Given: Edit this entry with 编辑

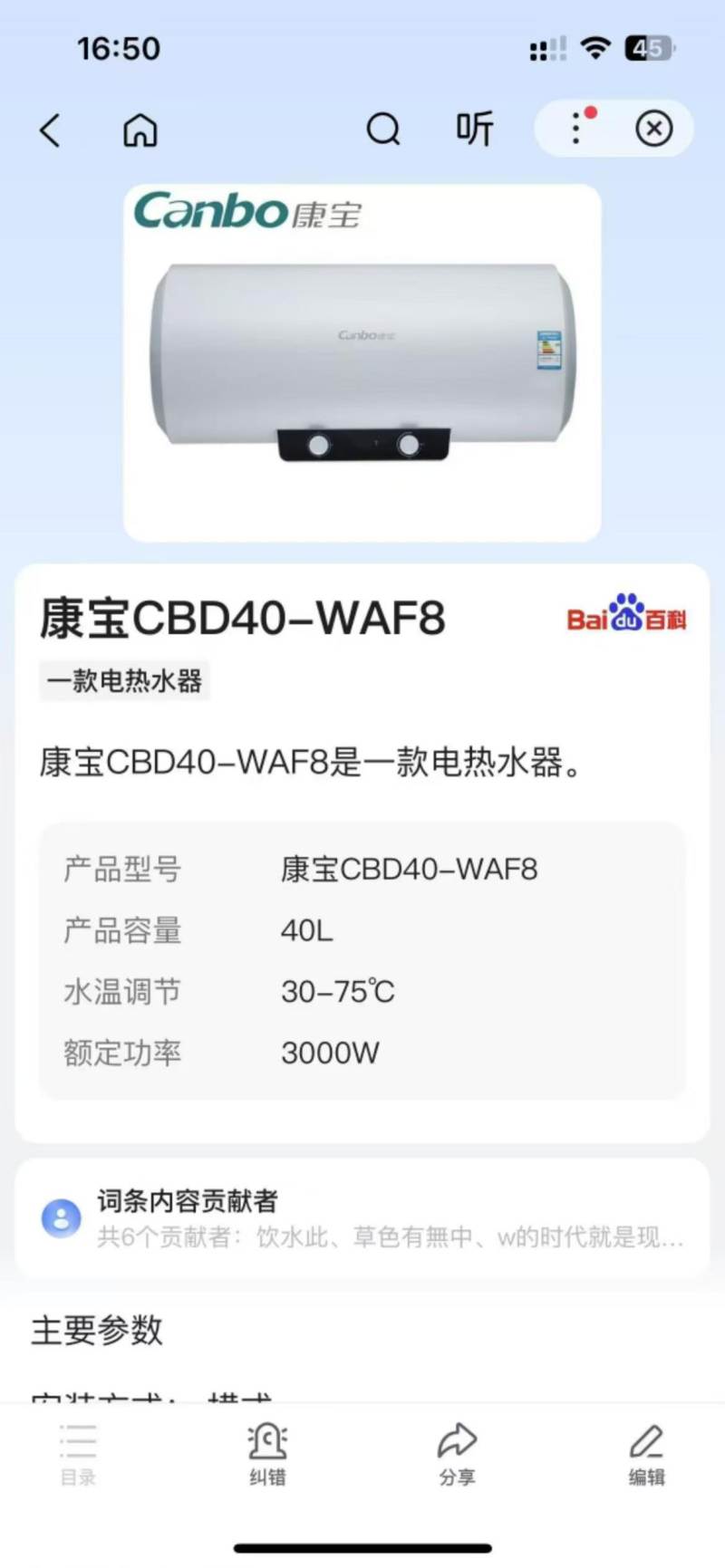Looking at the screenshot, I should pyautogui.click(x=646, y=1455).
